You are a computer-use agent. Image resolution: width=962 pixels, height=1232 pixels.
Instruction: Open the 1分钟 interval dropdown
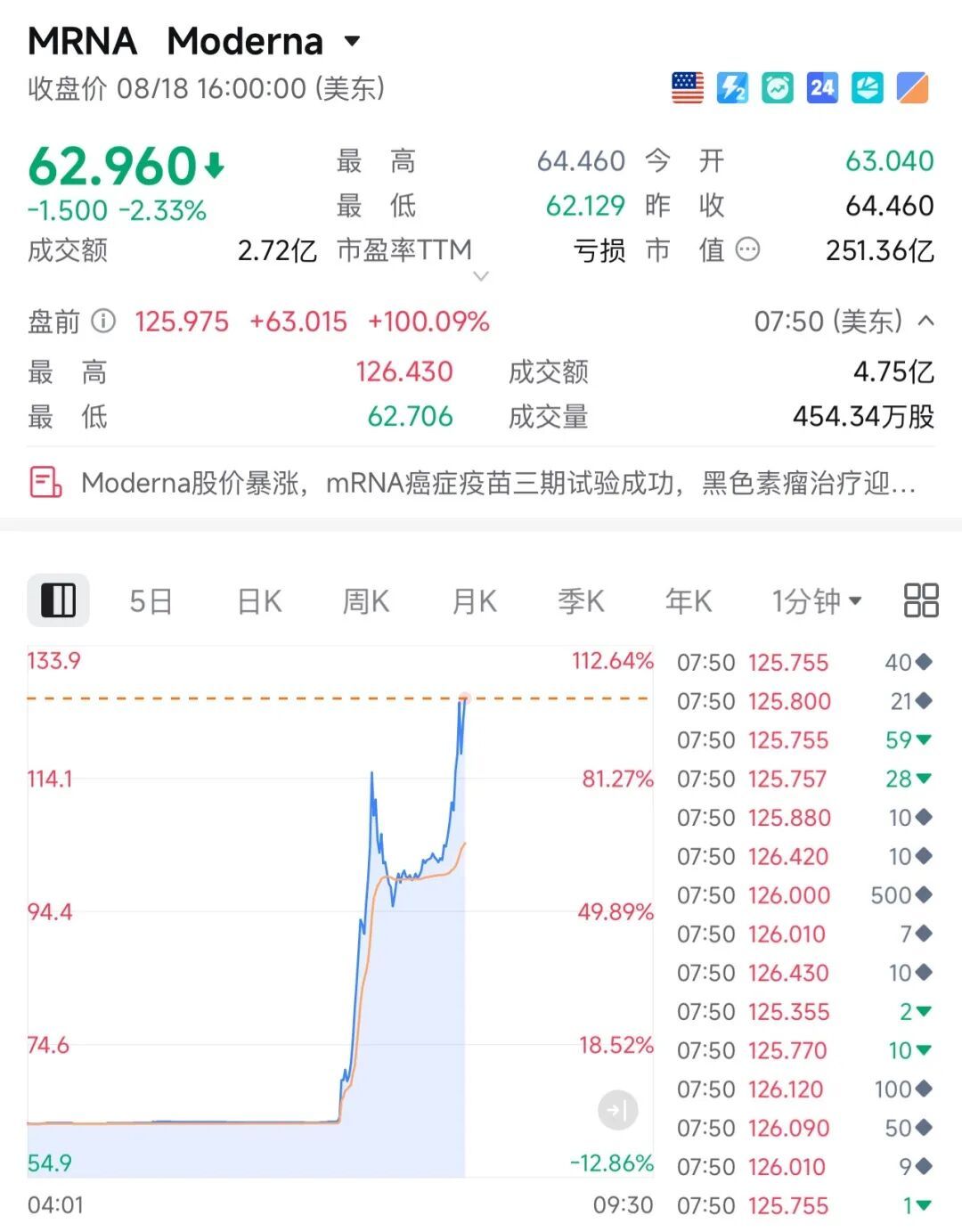817,601
